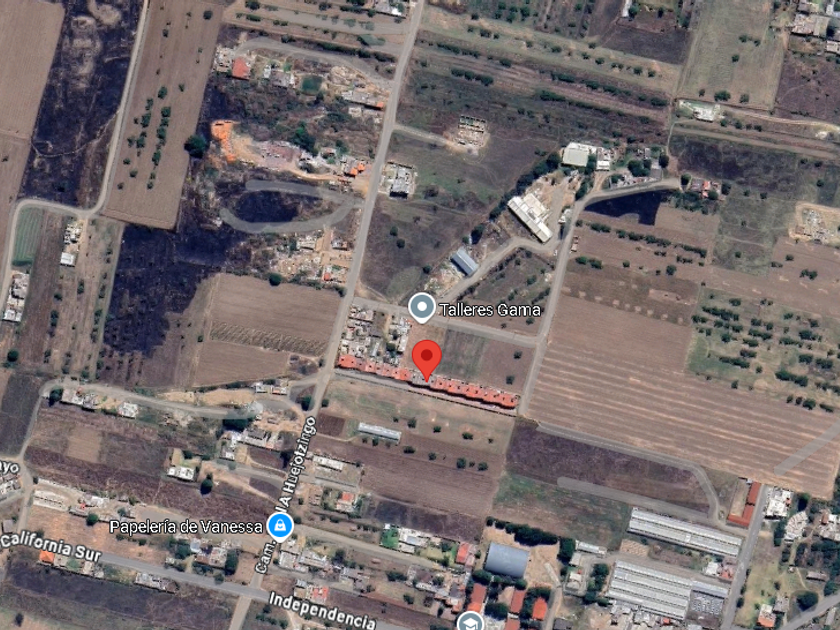Select the Papelería de Vanessa shop marker
Image resolution: width=840 pixels, height=630 pixels.
pyautogui.click(x=280, y=527)
